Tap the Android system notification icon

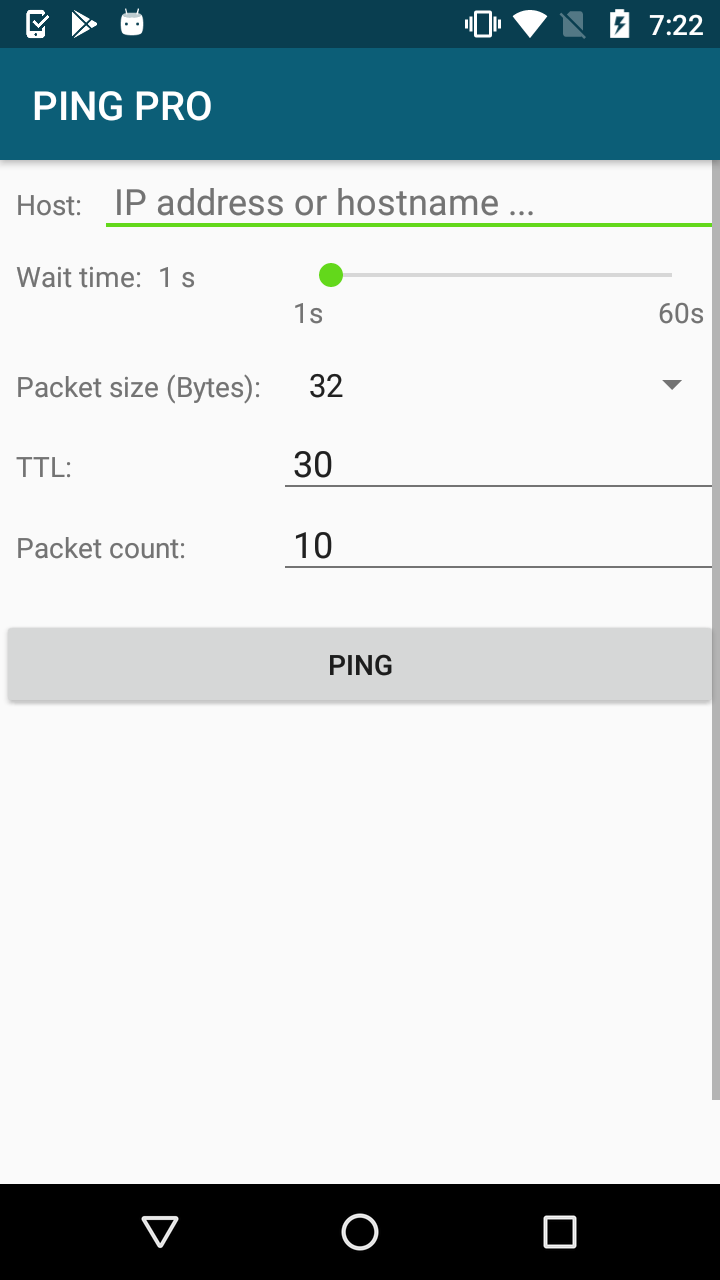[x=131, y=24]
